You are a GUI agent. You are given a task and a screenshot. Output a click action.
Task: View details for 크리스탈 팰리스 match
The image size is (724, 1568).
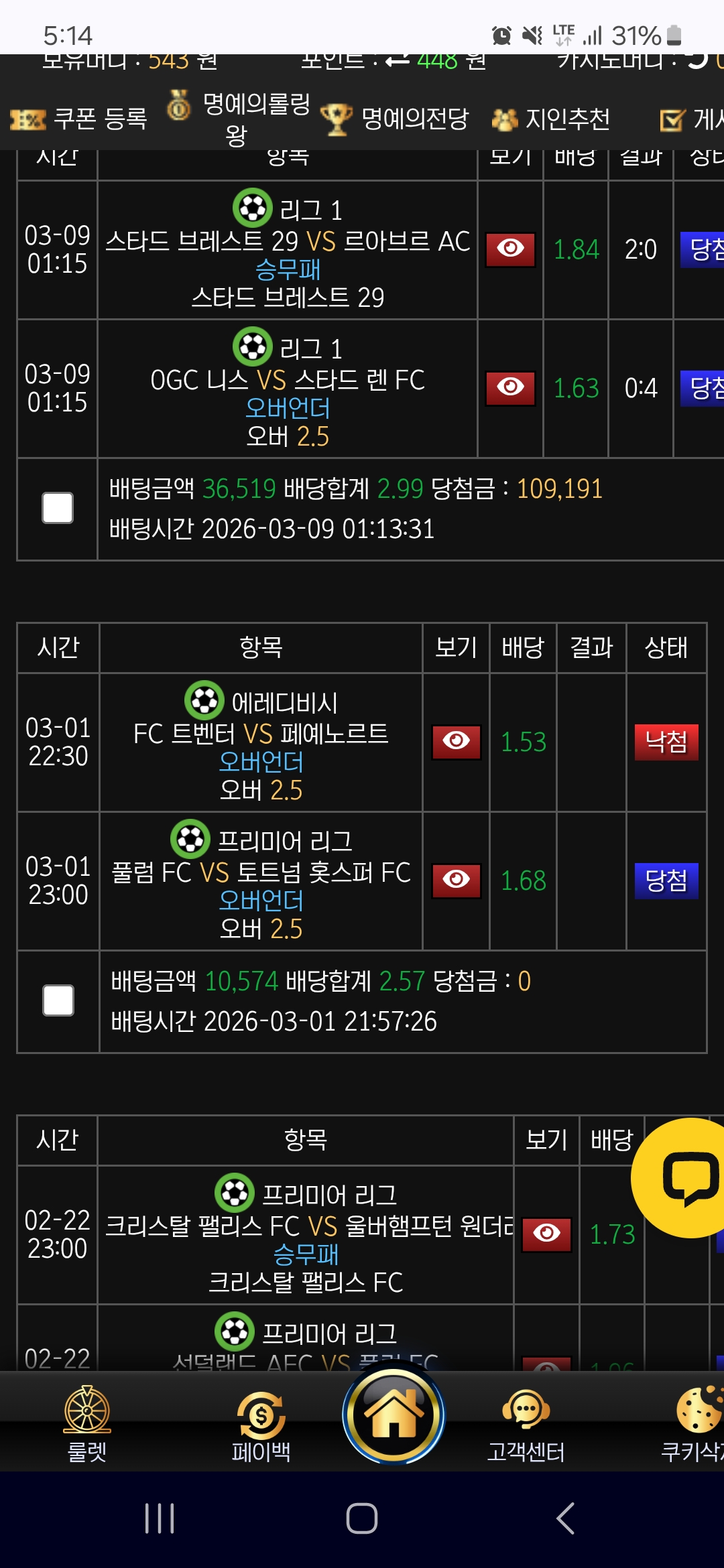tap(546, 1234)
